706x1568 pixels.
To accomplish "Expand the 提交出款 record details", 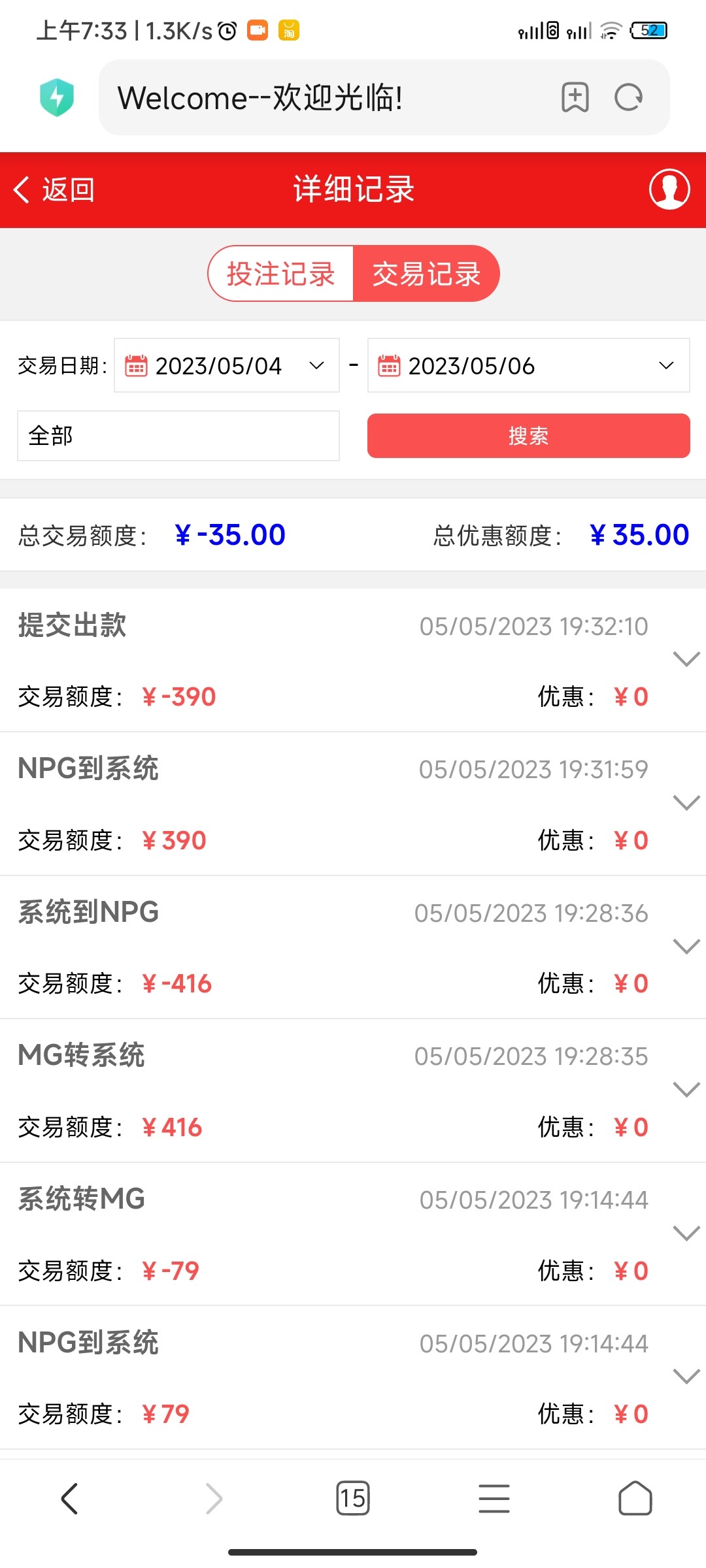I will (x=686, y=659).
